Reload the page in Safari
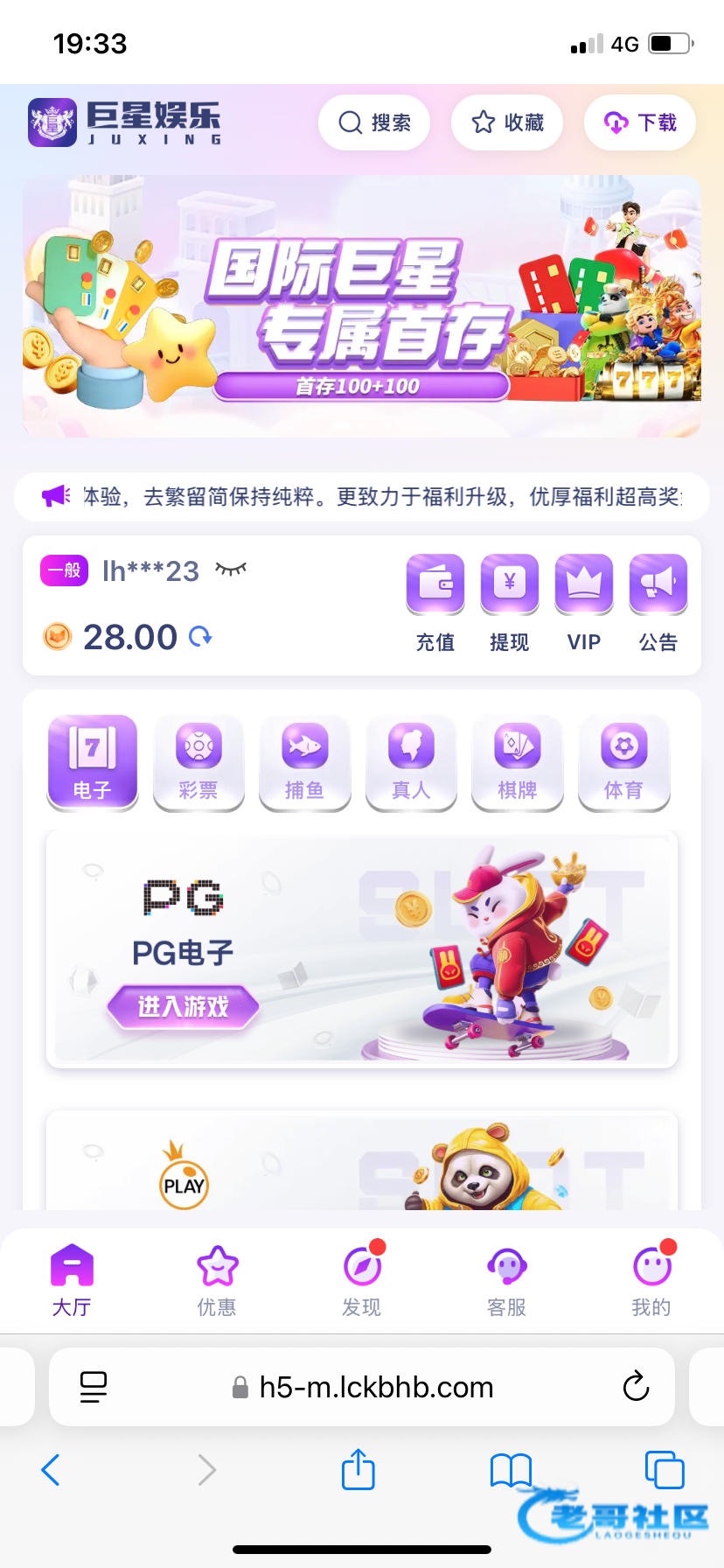The height and width of the screenshot is (1568, 724). (636, 1387)
